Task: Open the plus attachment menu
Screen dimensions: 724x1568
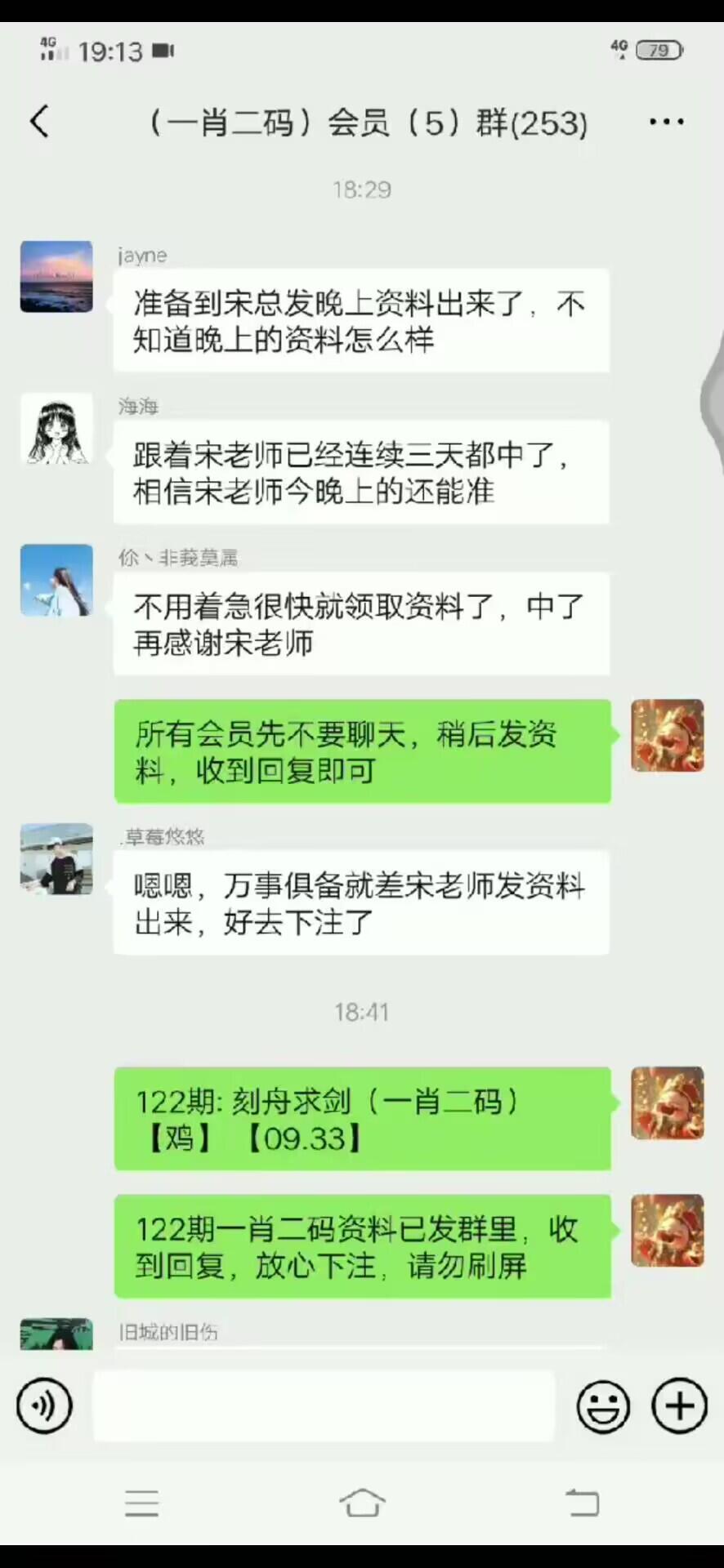Action: 678,1406
